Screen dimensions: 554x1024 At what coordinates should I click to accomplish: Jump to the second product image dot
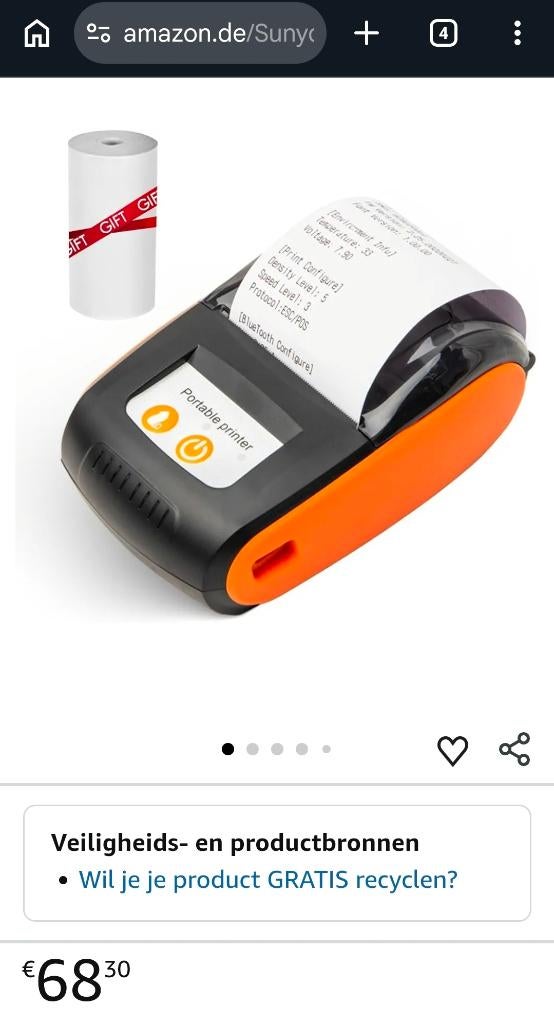click(253, 749)
